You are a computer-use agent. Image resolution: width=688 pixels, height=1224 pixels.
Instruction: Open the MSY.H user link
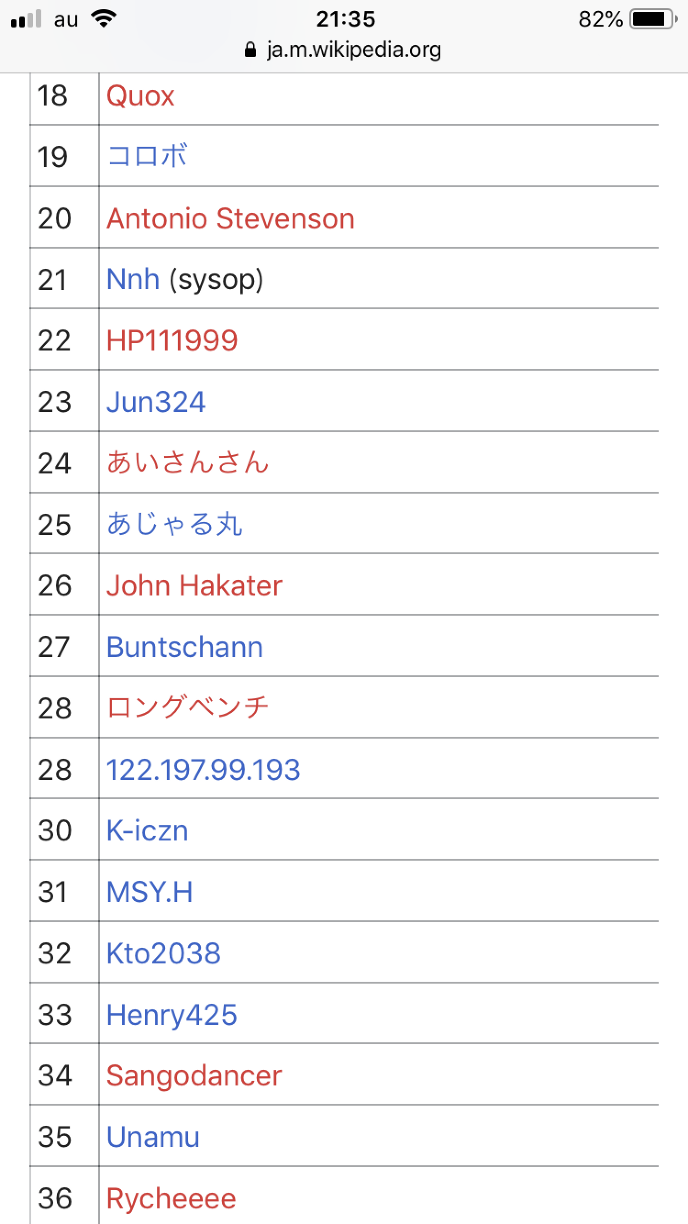(x=150, y=891)
